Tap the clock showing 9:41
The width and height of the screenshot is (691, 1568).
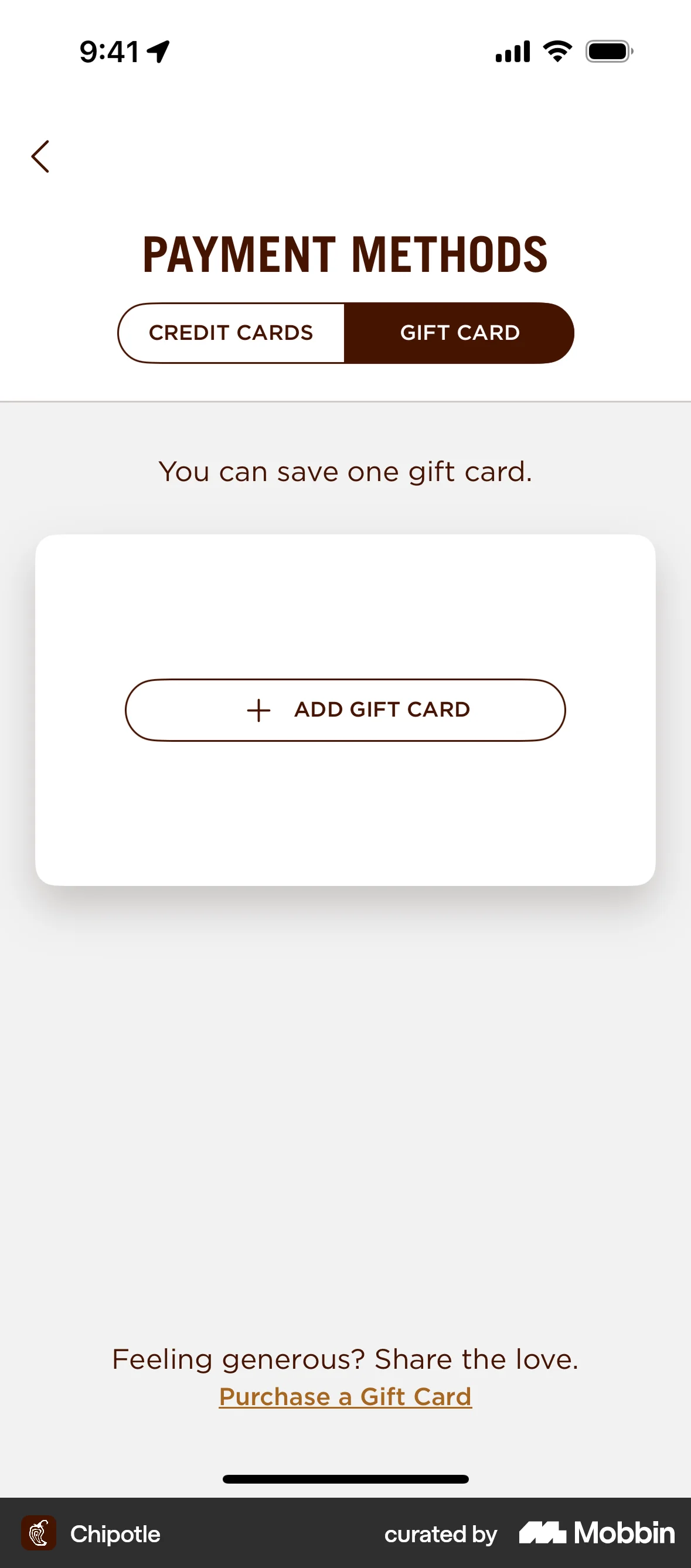pyautogui.click(x=110, y=52)
